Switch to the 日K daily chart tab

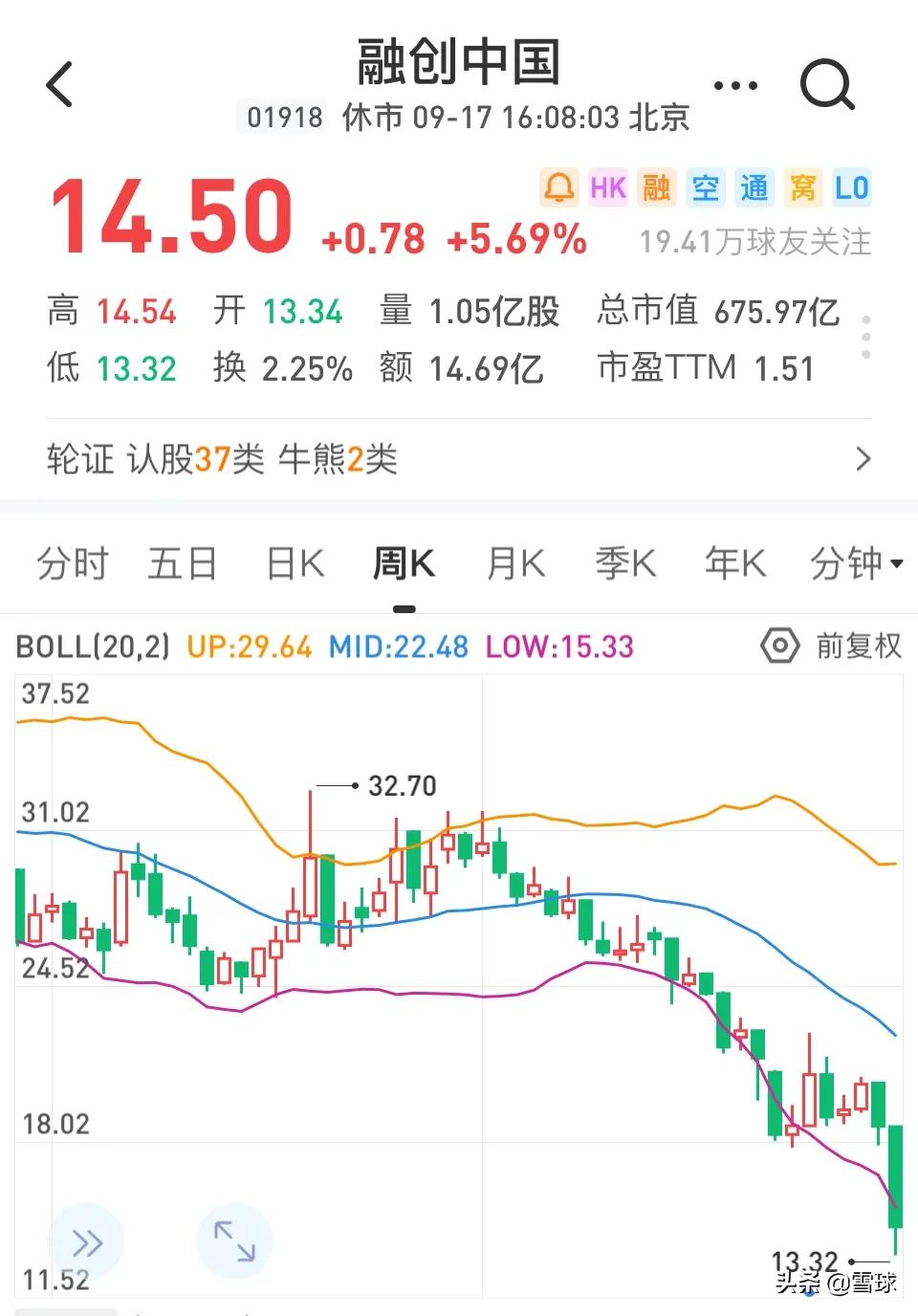point(293,563)
